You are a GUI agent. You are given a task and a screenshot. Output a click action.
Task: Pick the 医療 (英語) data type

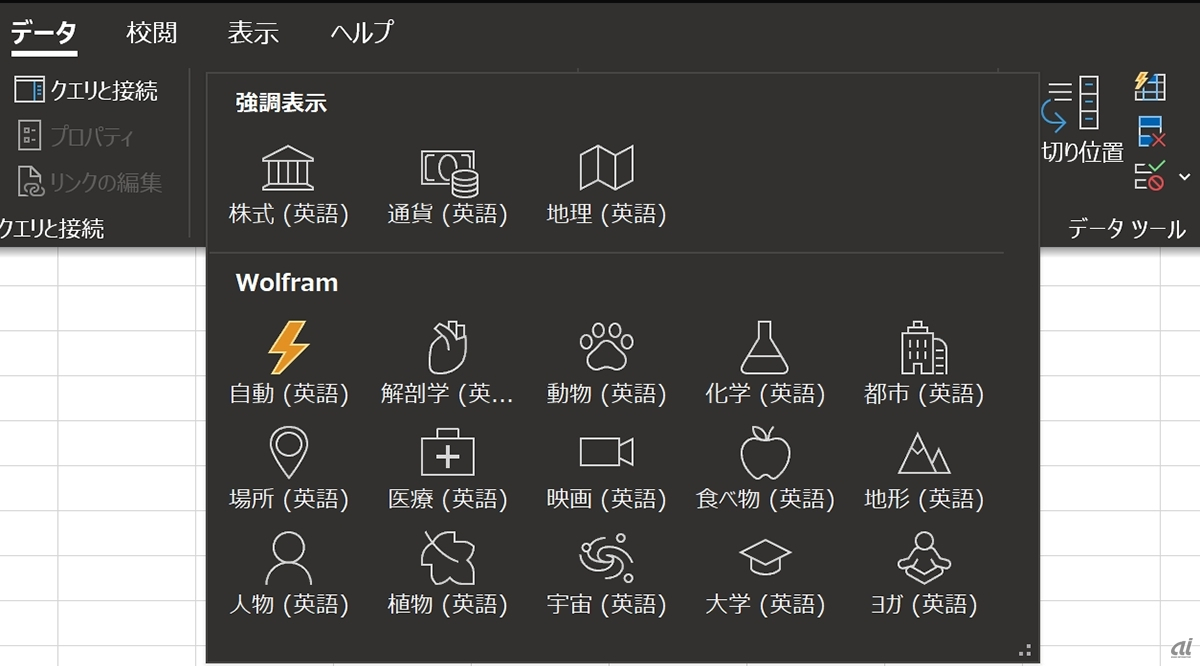[x=447, y=470]
